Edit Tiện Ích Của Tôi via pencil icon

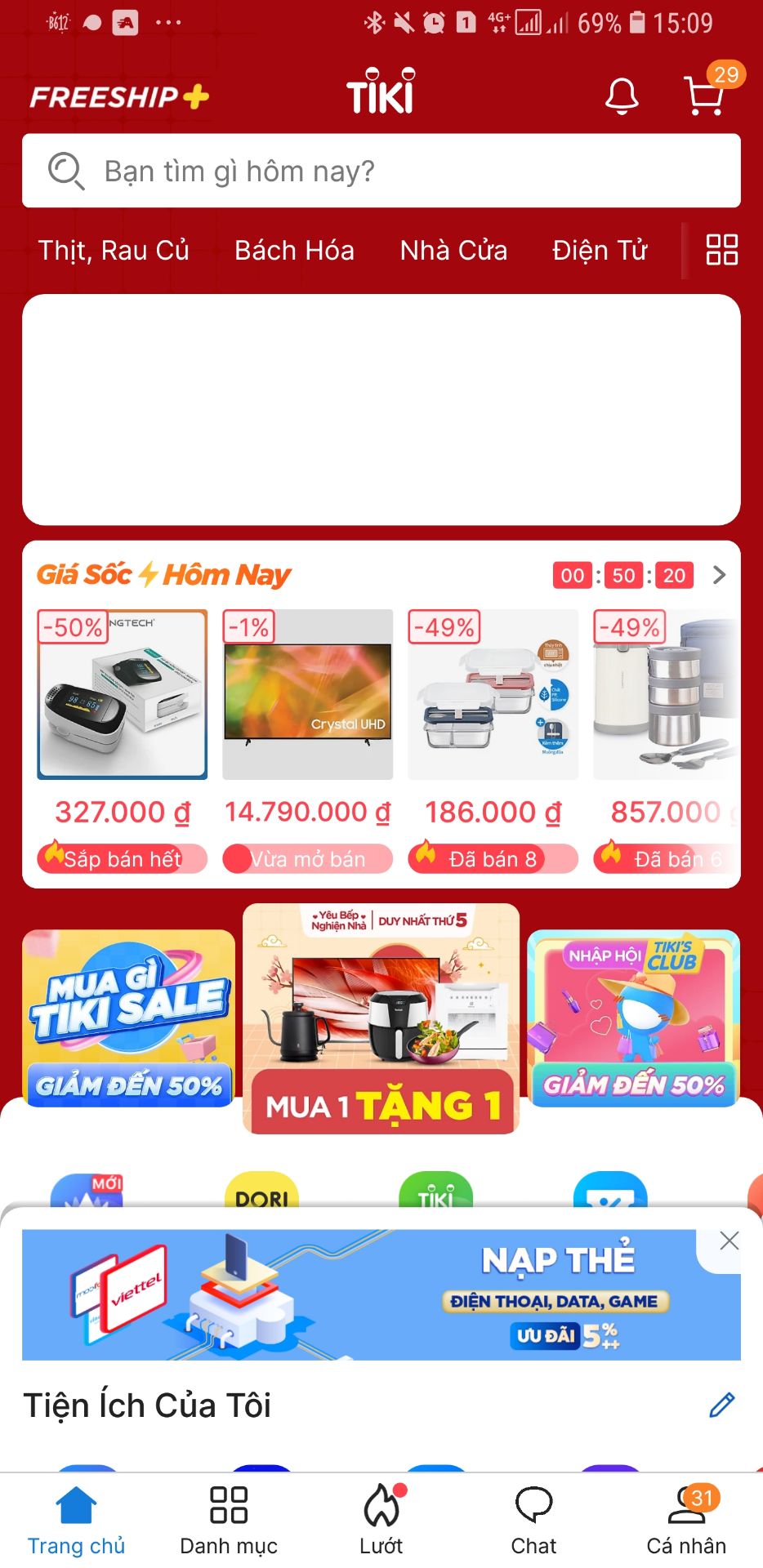point(722,1404)
